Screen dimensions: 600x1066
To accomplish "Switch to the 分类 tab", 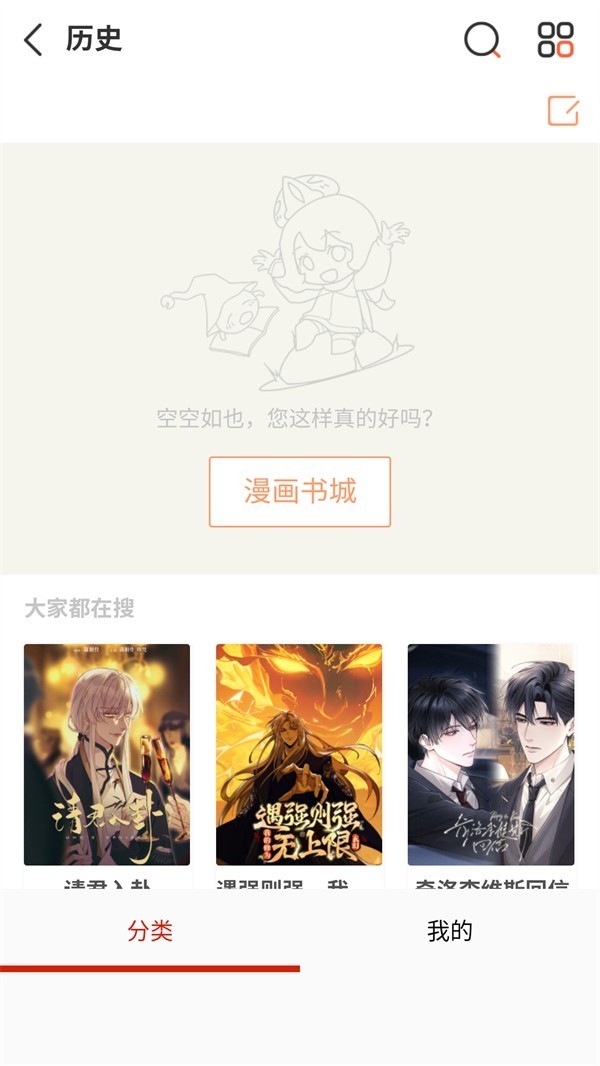I will tap(150, 932).
